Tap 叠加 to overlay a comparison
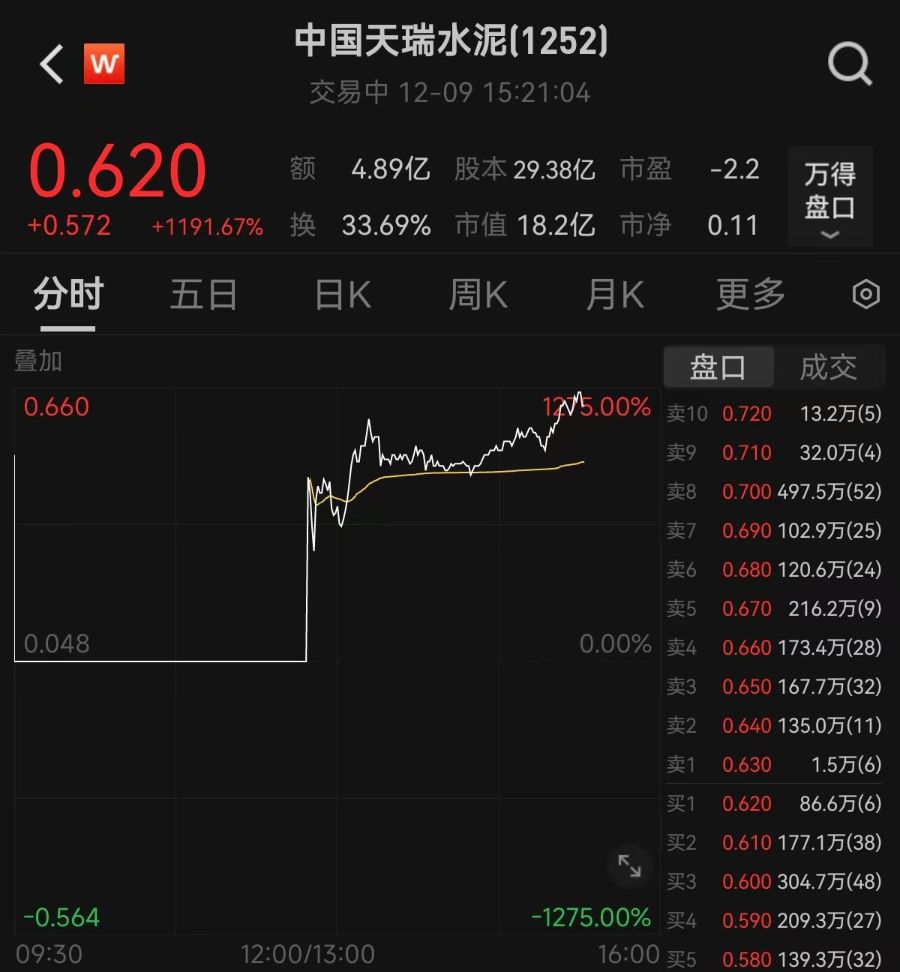 pos(38,361)
